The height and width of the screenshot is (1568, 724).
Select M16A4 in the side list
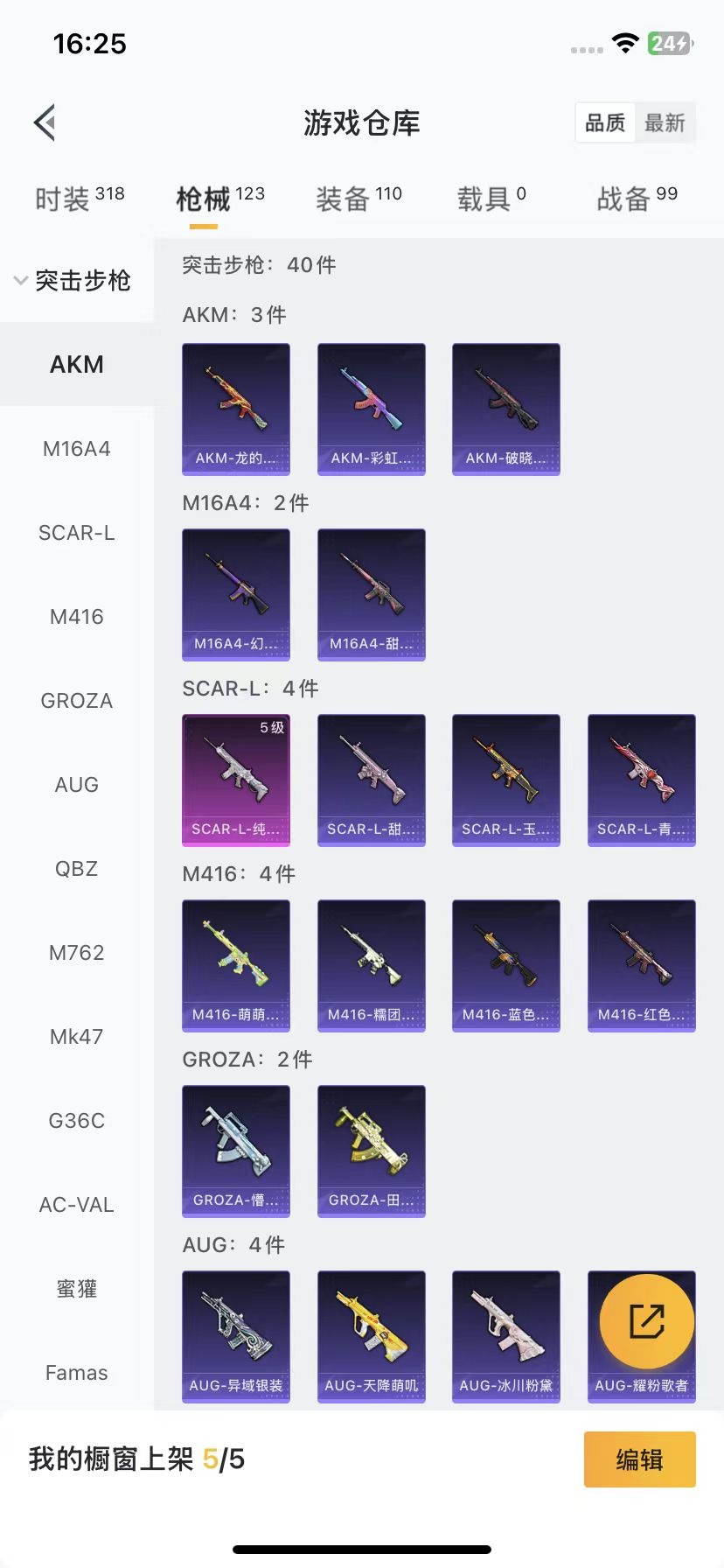[77, 449]
